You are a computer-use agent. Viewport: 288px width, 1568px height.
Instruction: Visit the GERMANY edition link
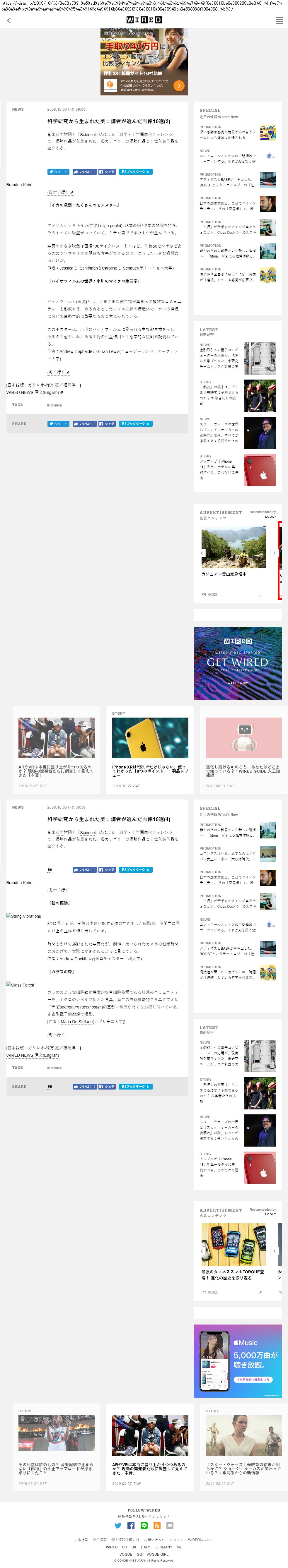pos(163,1547)
